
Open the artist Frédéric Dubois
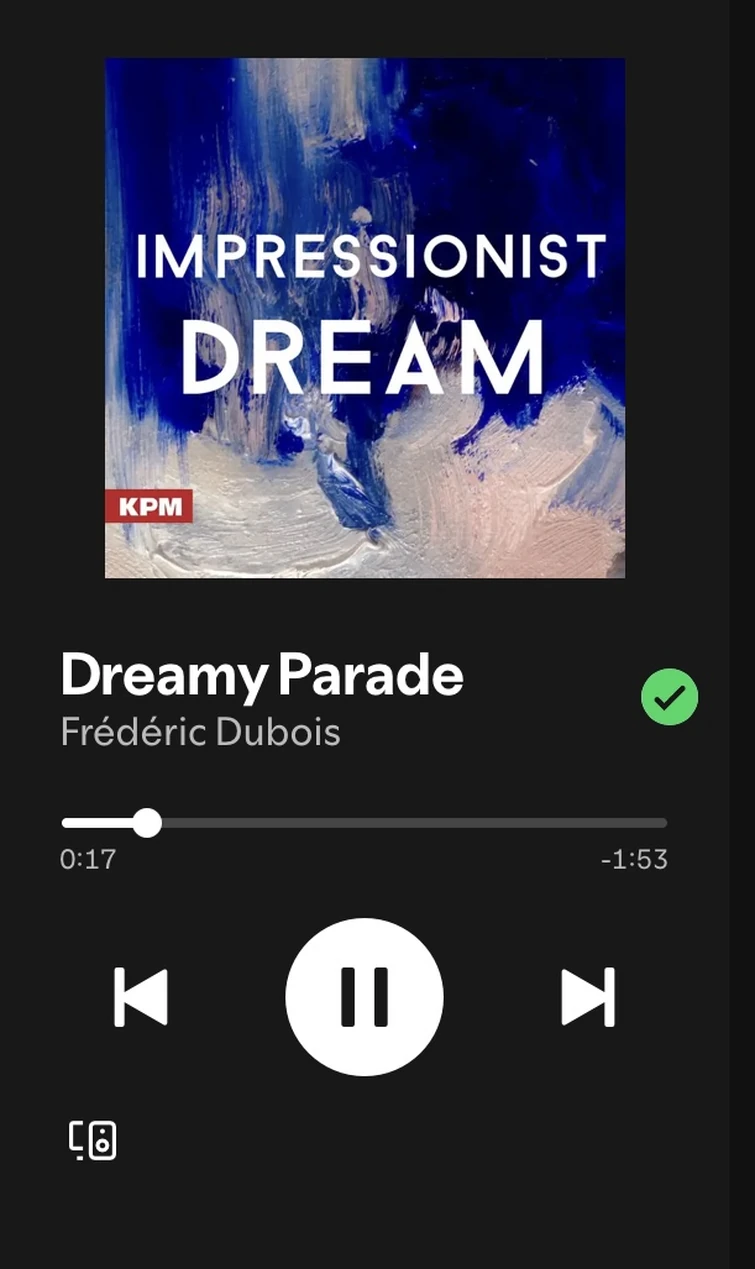click(x=200, y=732)
